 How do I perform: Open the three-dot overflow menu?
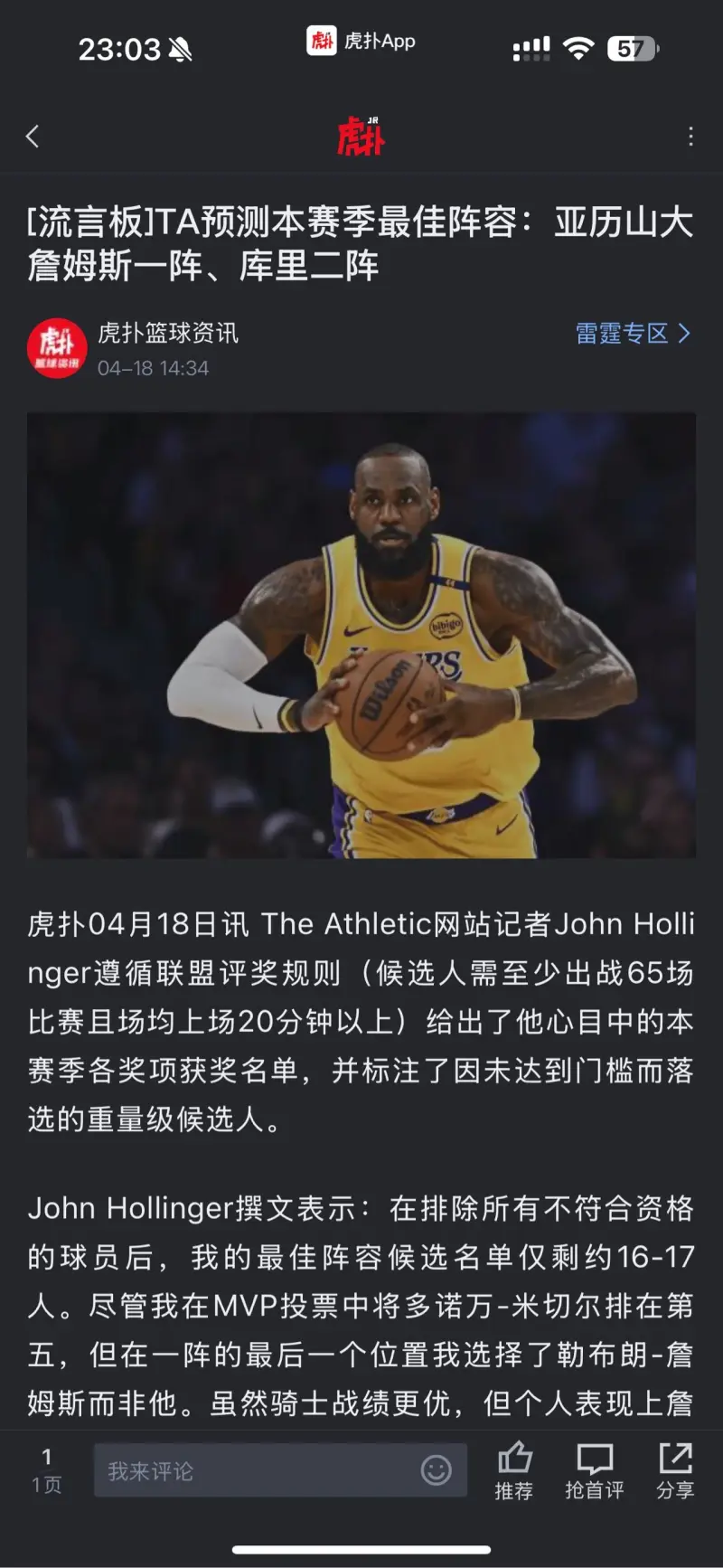pos(690,137)
